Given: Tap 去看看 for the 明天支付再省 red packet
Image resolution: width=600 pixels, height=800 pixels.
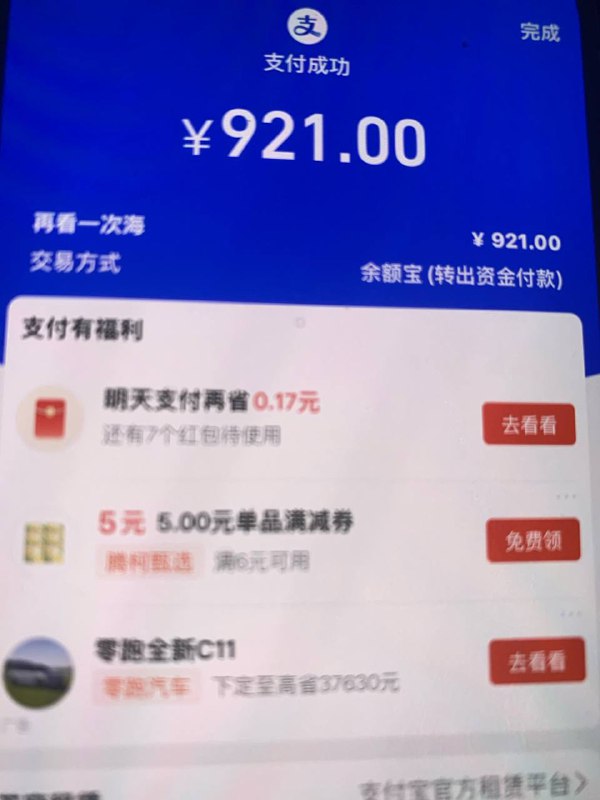Looking at the screenshot, I should [x=530, y=424].
